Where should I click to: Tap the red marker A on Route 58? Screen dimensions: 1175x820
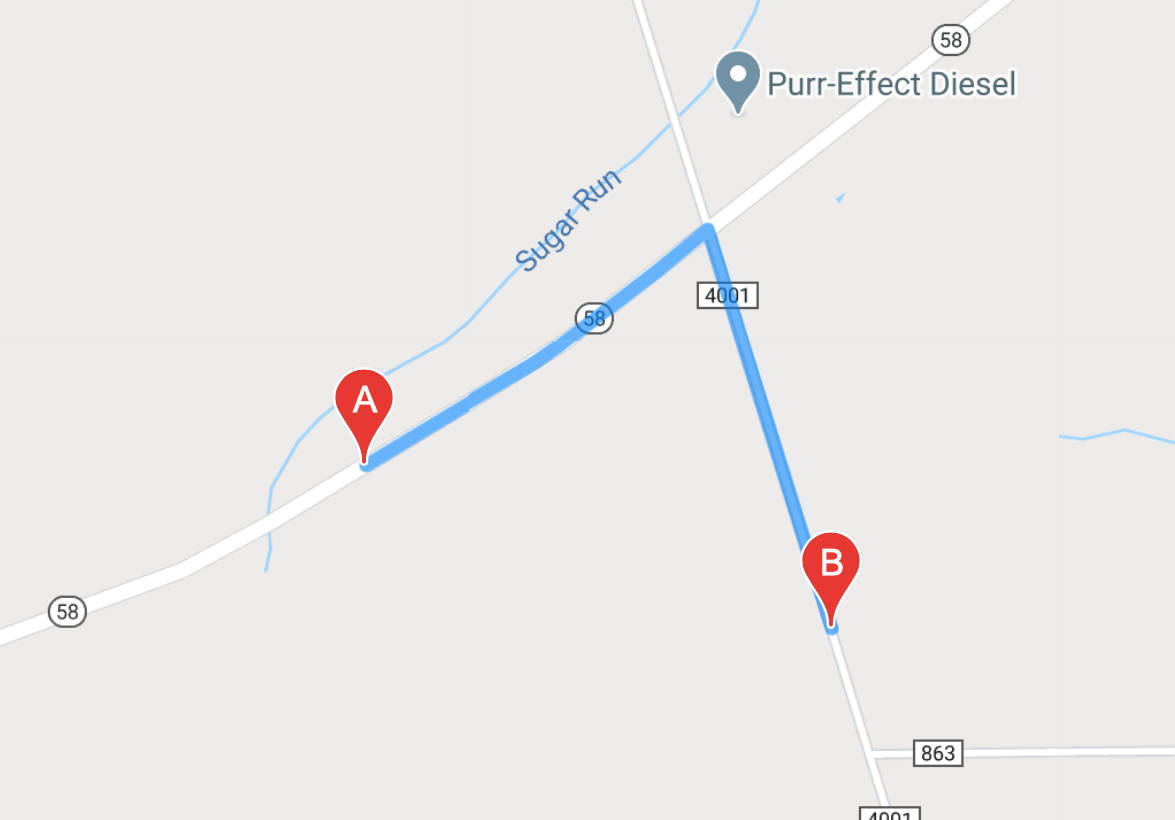tap(364, 405)
